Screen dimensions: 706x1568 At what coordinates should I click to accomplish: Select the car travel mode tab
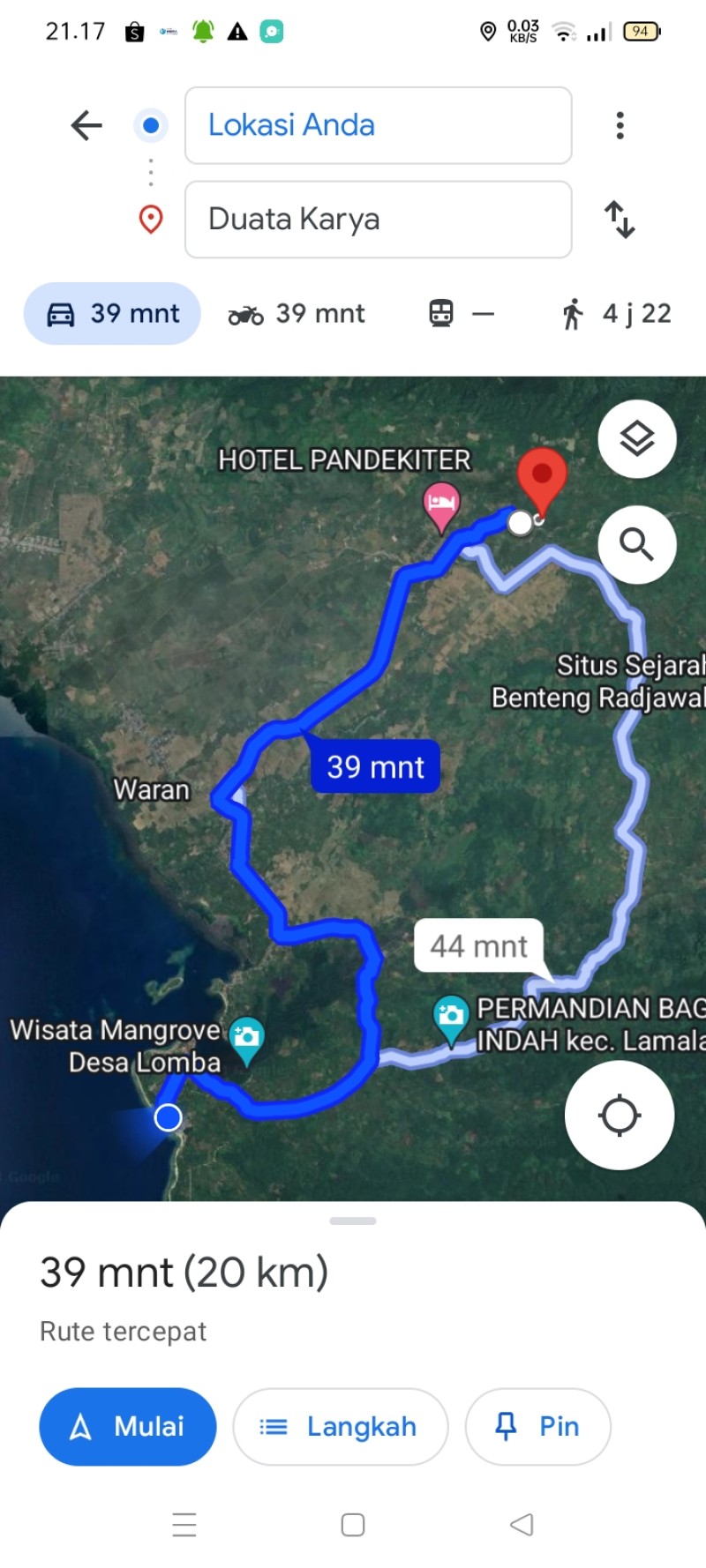[112, 313]
